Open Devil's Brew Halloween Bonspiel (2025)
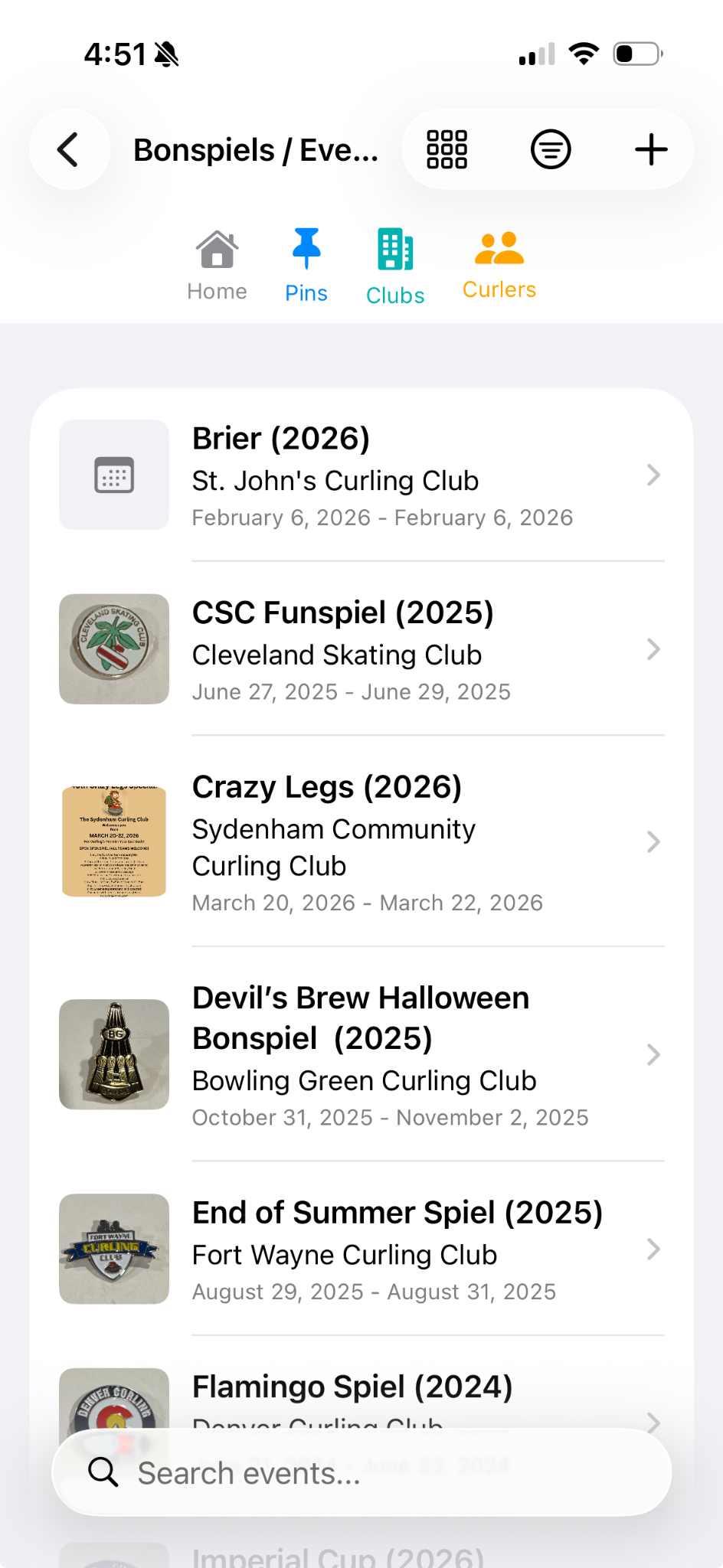This screenshot has width=723, height=1568. 361,1055
